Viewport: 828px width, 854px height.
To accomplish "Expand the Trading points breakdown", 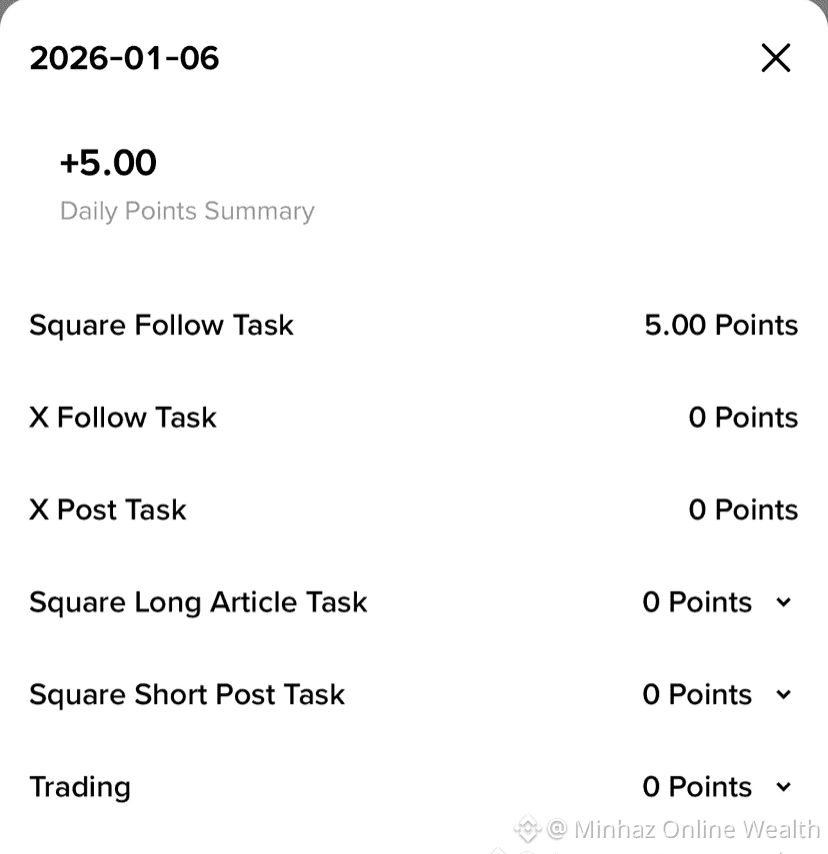I will click(783, 787).
